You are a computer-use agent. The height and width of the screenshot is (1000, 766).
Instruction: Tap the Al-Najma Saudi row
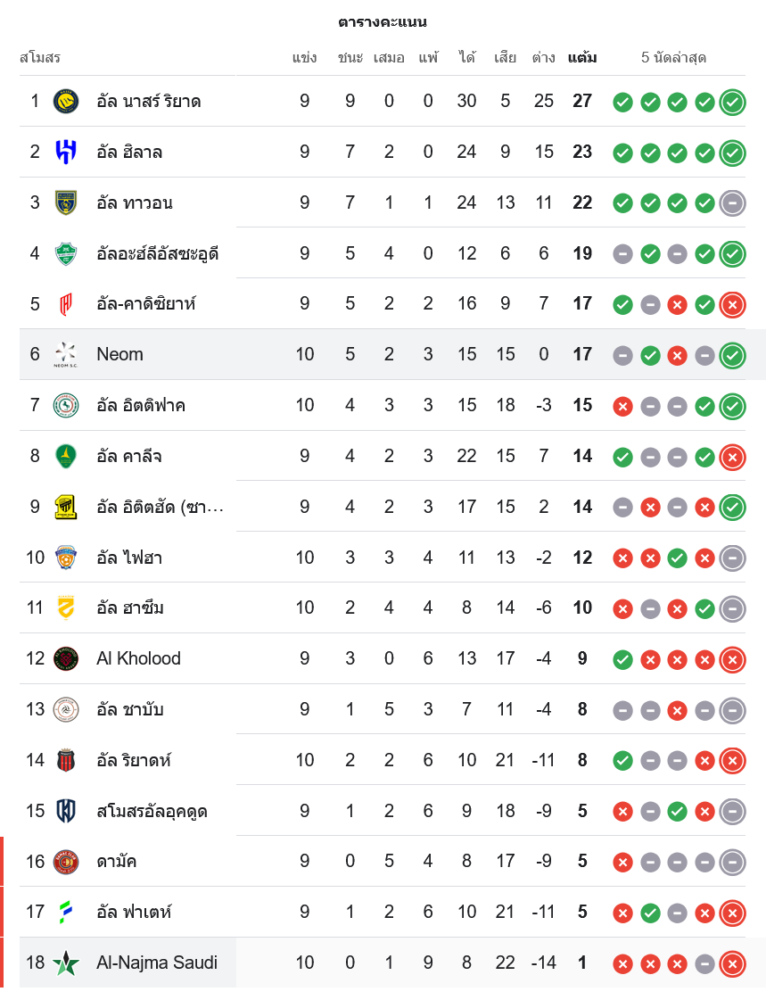[157, 963]
